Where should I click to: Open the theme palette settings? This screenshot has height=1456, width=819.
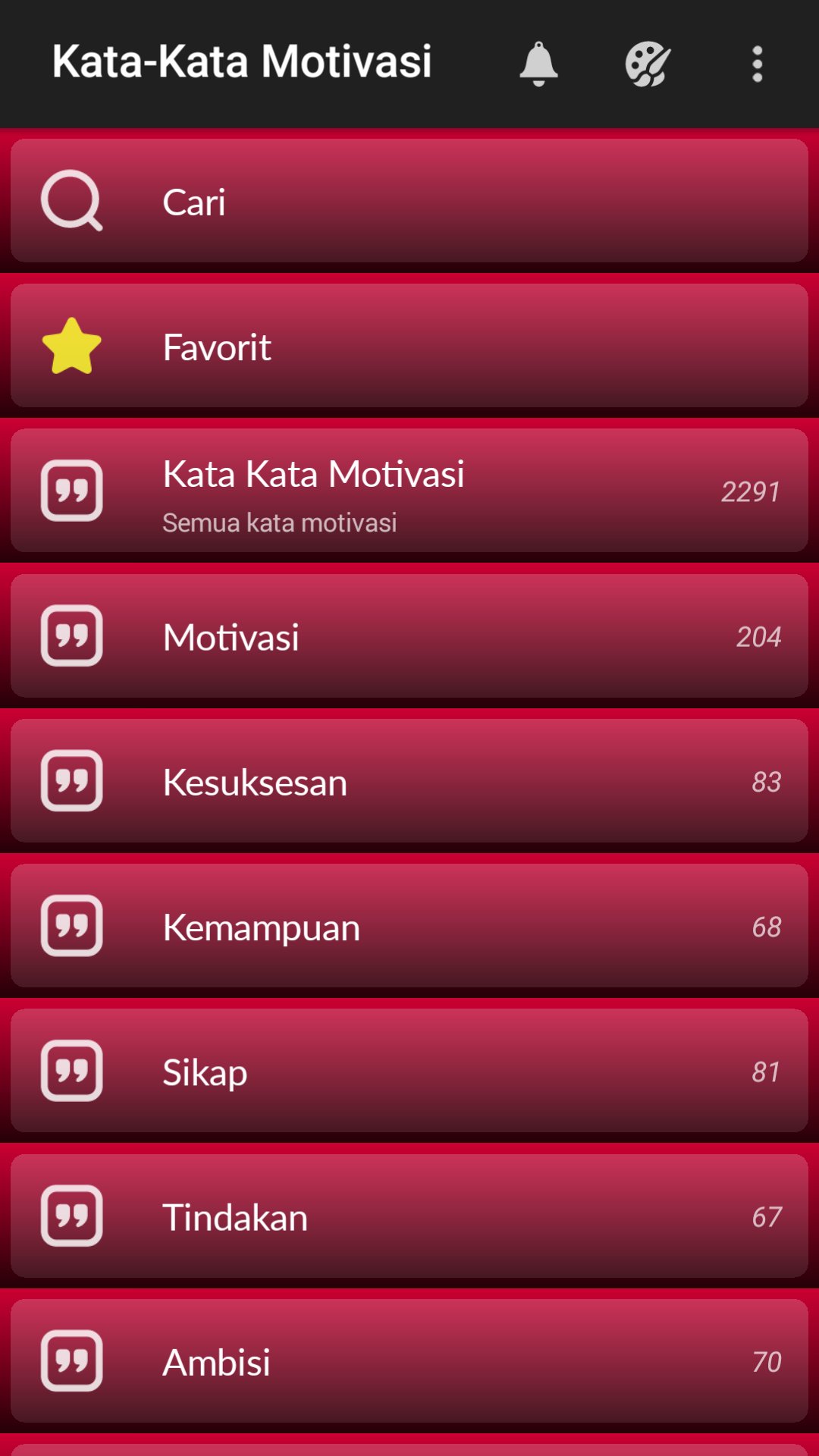coord(648,64)
